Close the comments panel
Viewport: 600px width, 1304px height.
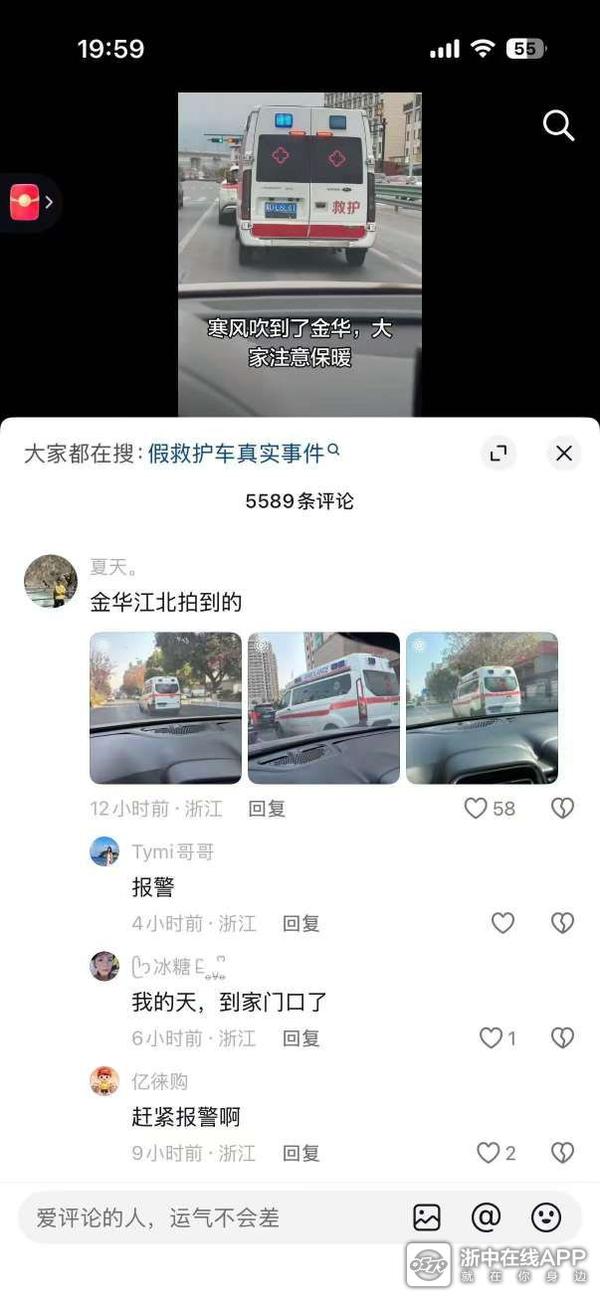[x=564, y=453]
